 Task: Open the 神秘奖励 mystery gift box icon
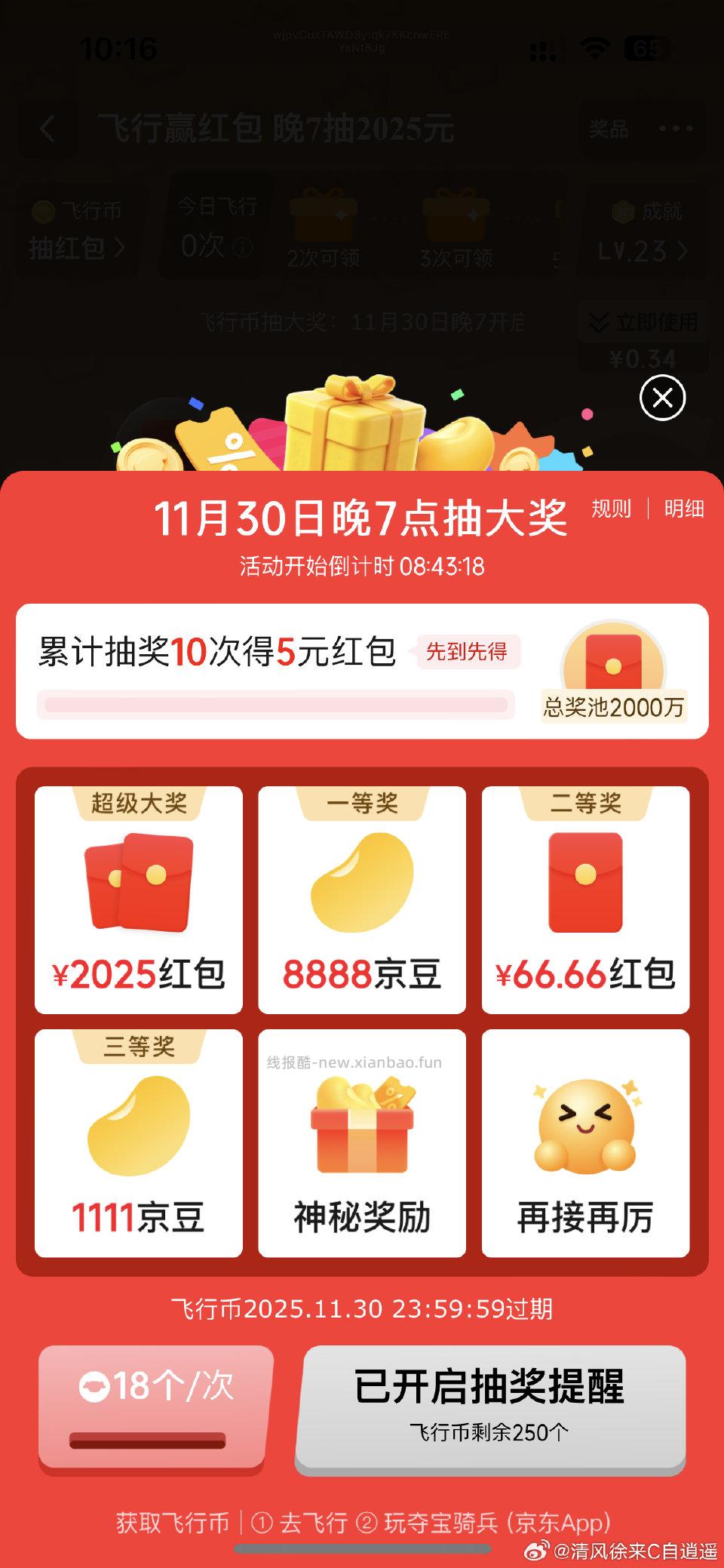click(x=360, y=1128)
